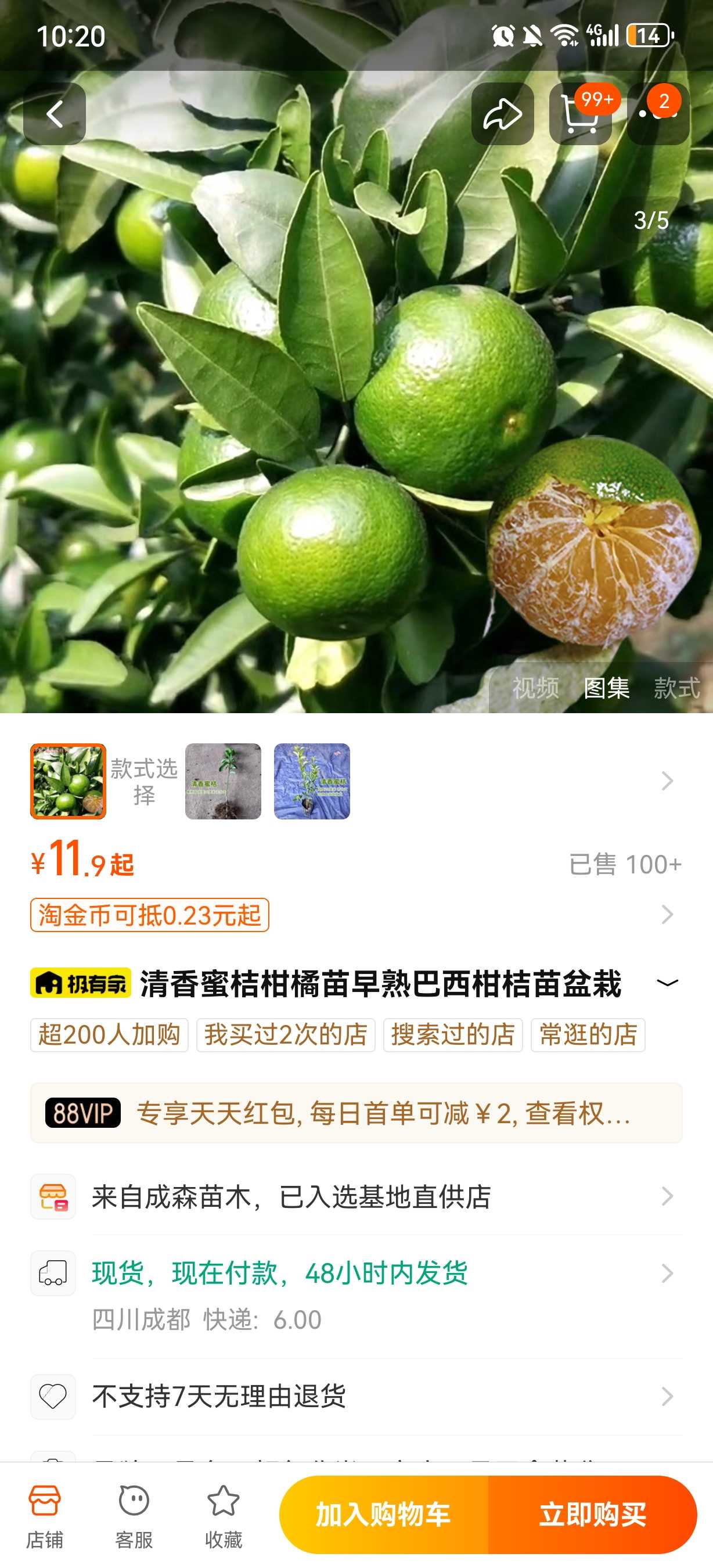The width and height of the screenshot is (713, 1568).
Task: Select the blue background seedling style thumbnail
Action: point(311,781)
